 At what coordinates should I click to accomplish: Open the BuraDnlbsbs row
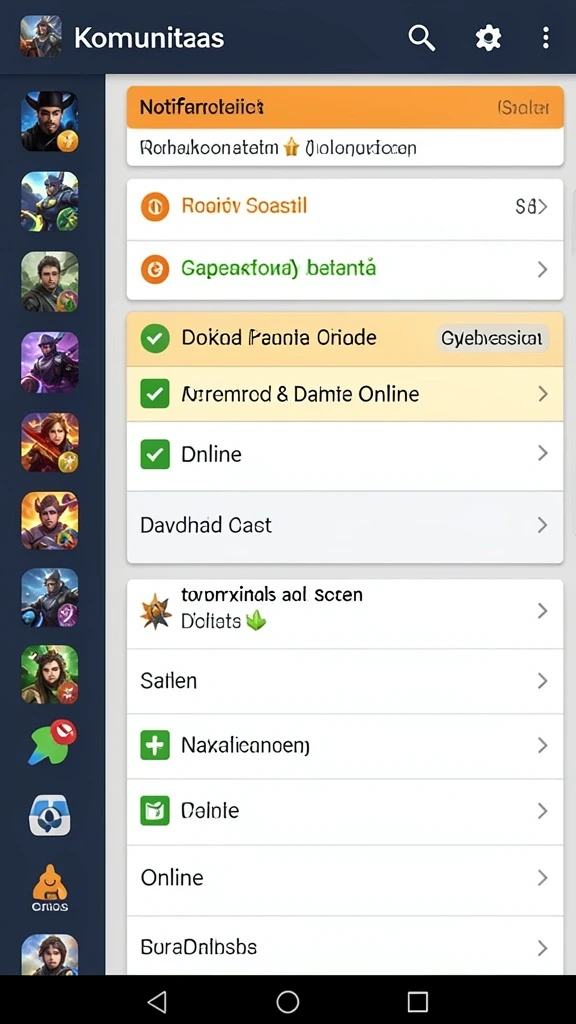pyautogui.click(x=345, y=946)
